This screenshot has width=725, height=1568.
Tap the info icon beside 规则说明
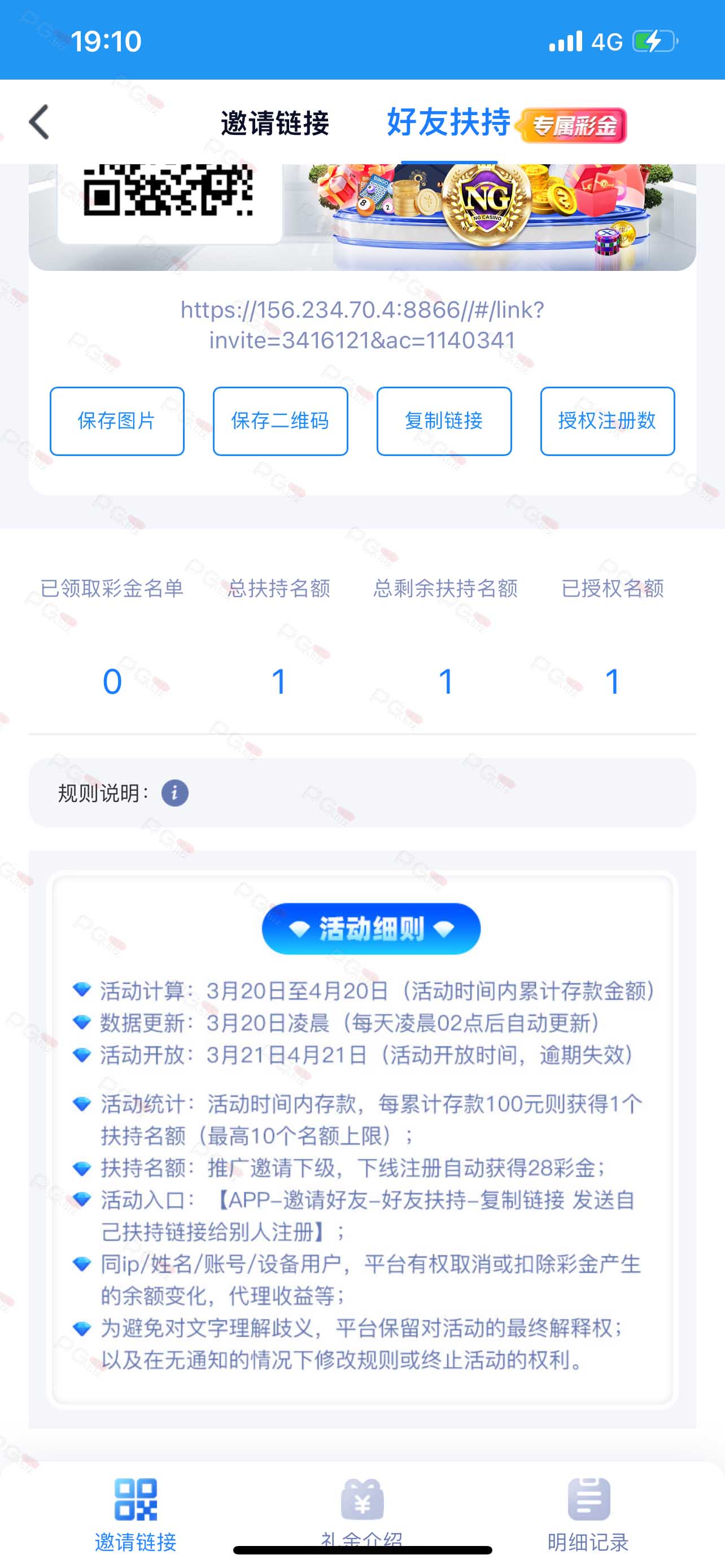(x=174, y=793)
